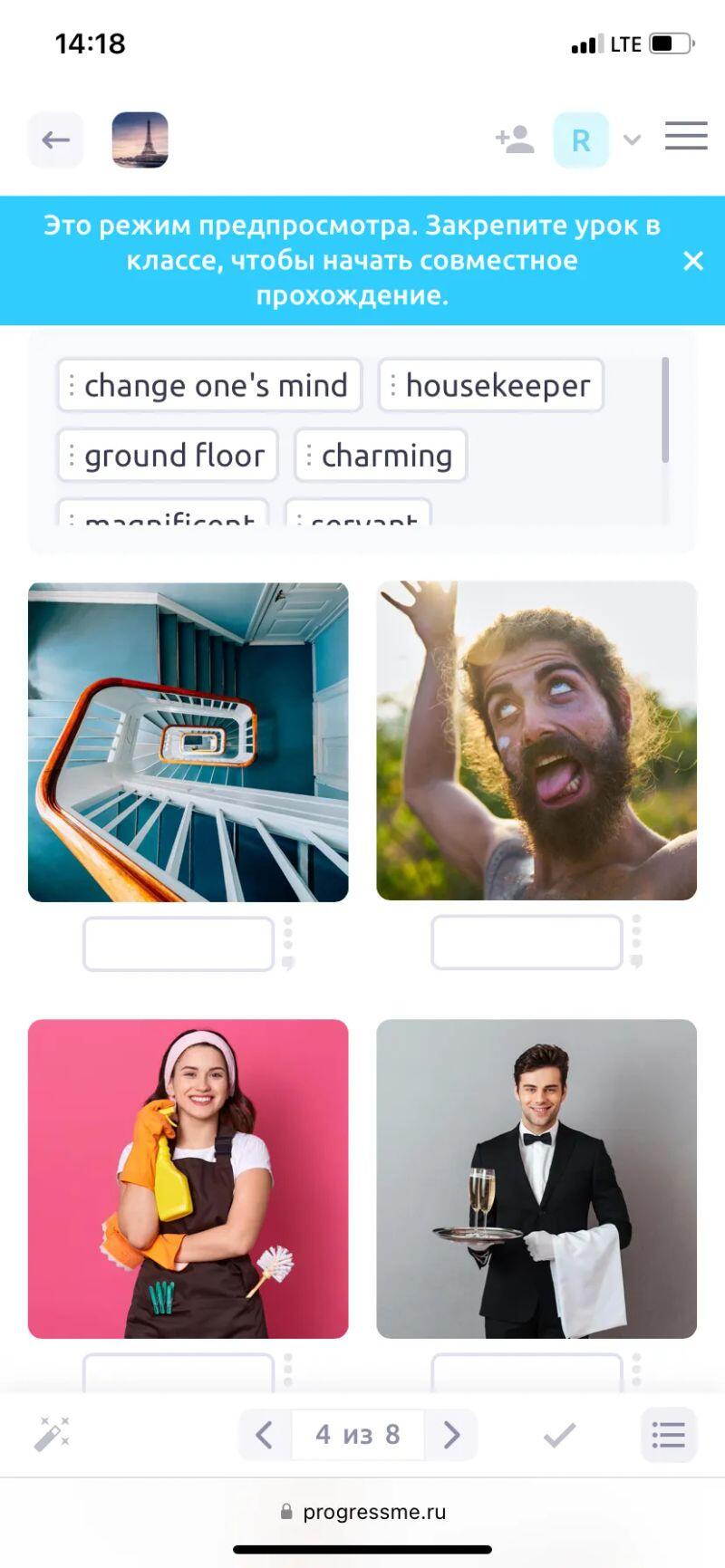Viewport: 725px width, 1568px height.
Task: Dismiss the preview mode banner
Action: click(693, 261)
